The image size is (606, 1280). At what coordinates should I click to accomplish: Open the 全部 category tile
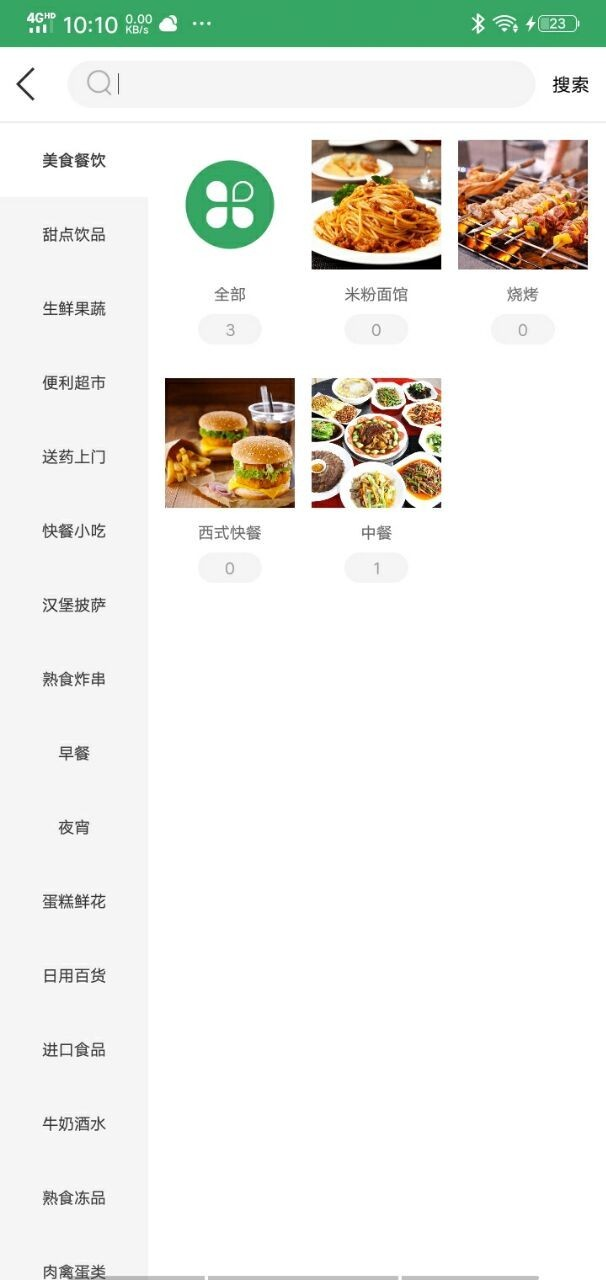230,205
